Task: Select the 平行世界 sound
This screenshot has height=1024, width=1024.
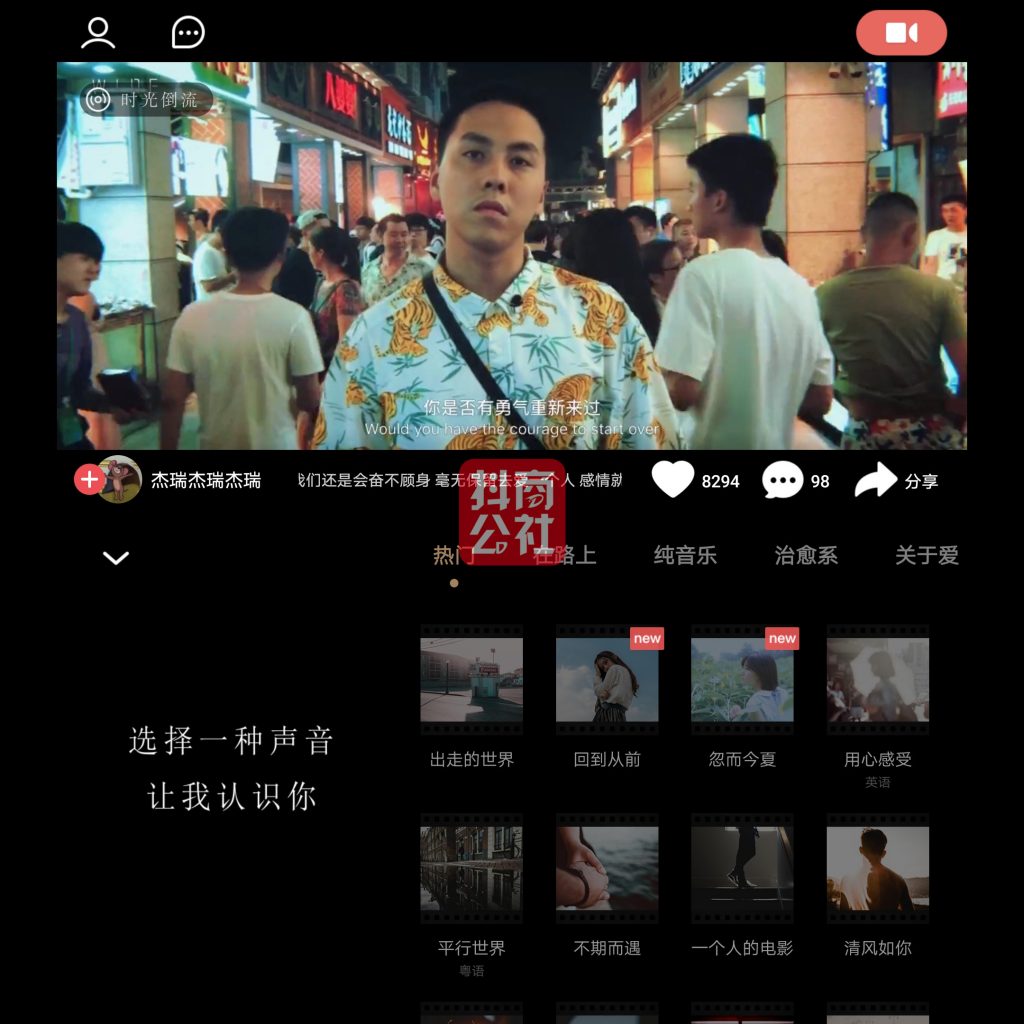Action: pyautogui.click(x=472, y=868)
